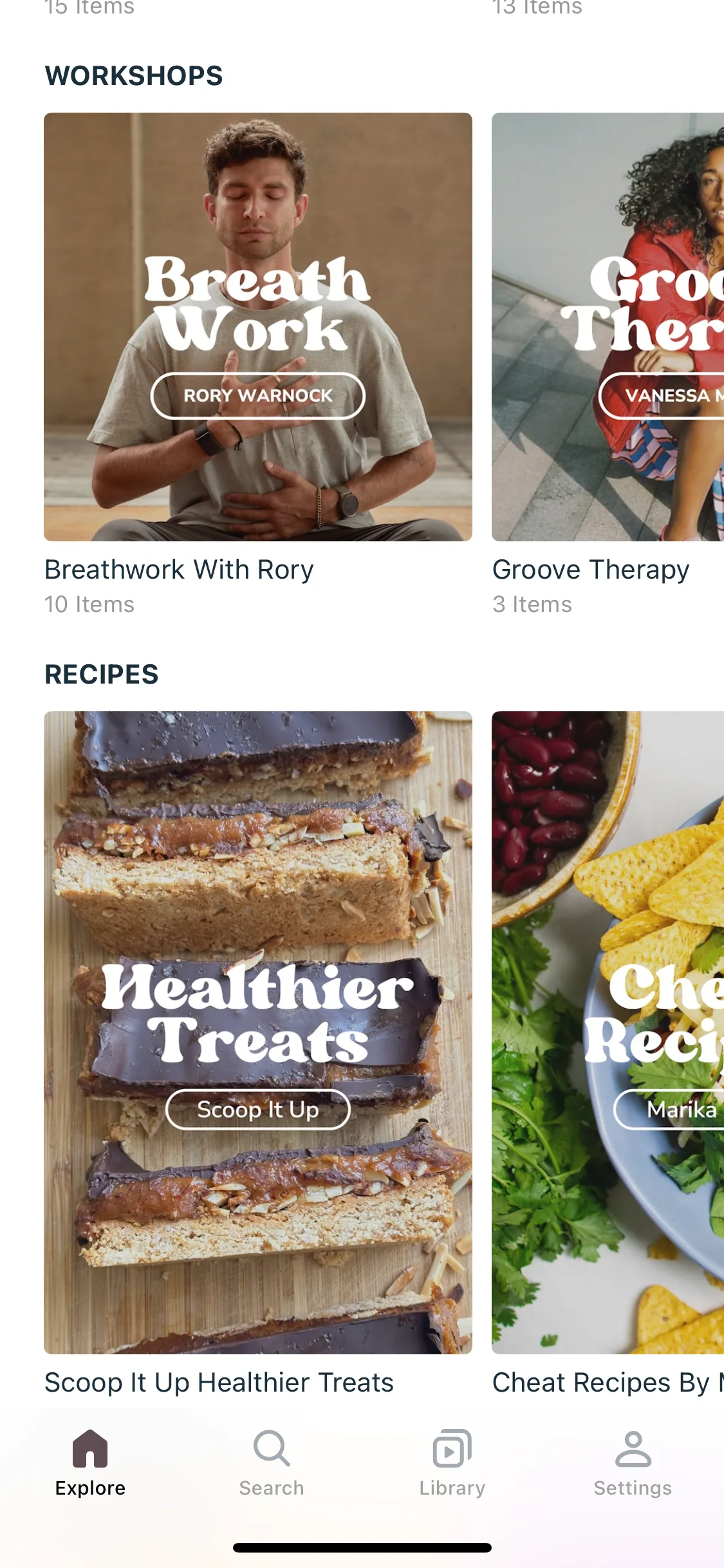Open the Breathwork With Rory workshop

click(257, 327)
